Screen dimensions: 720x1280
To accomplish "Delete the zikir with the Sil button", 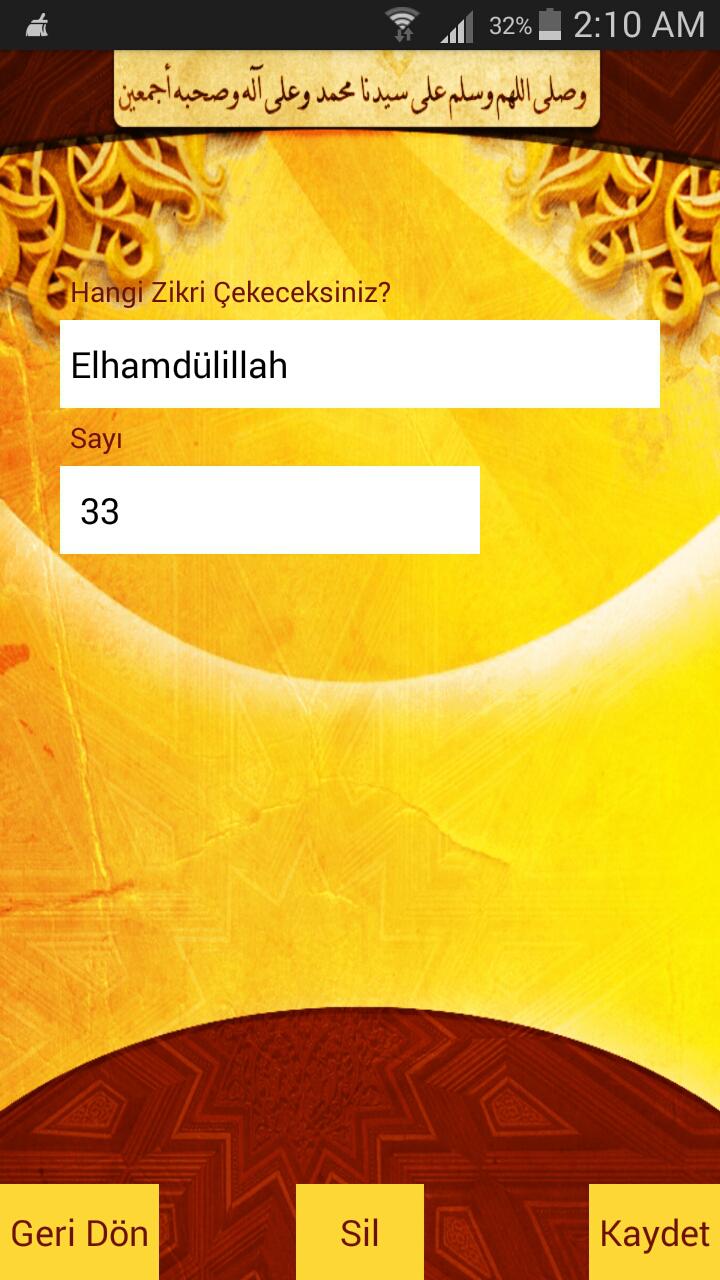I will [360, 1232].
